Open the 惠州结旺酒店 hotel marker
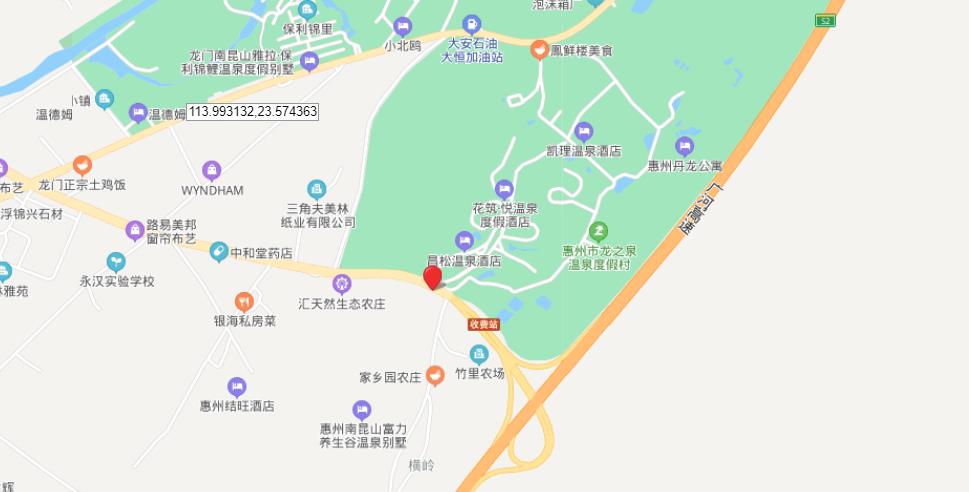 (237, 386)
